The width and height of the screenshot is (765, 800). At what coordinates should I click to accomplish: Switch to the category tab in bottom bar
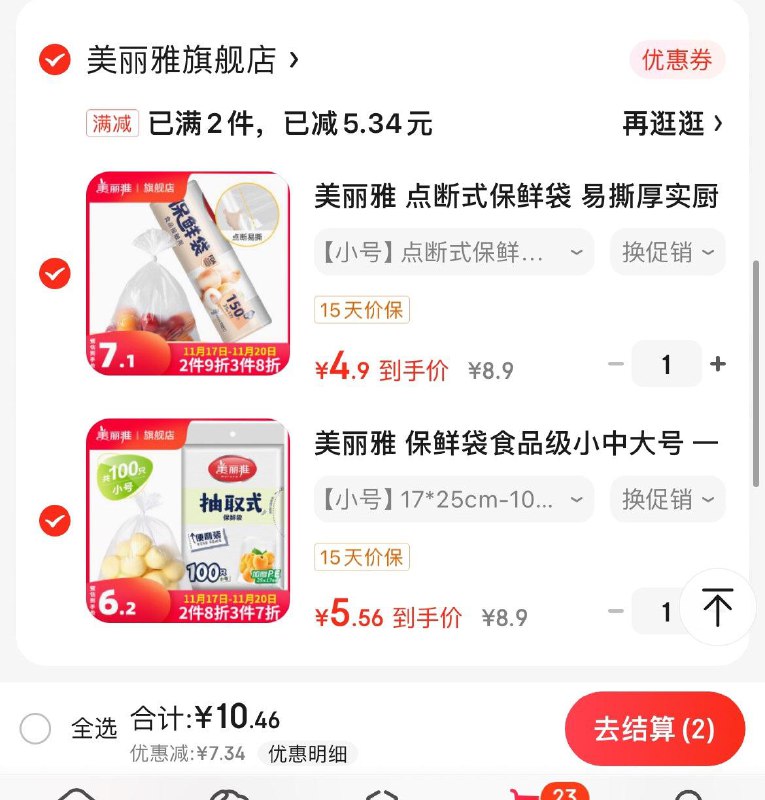(231, 792)
